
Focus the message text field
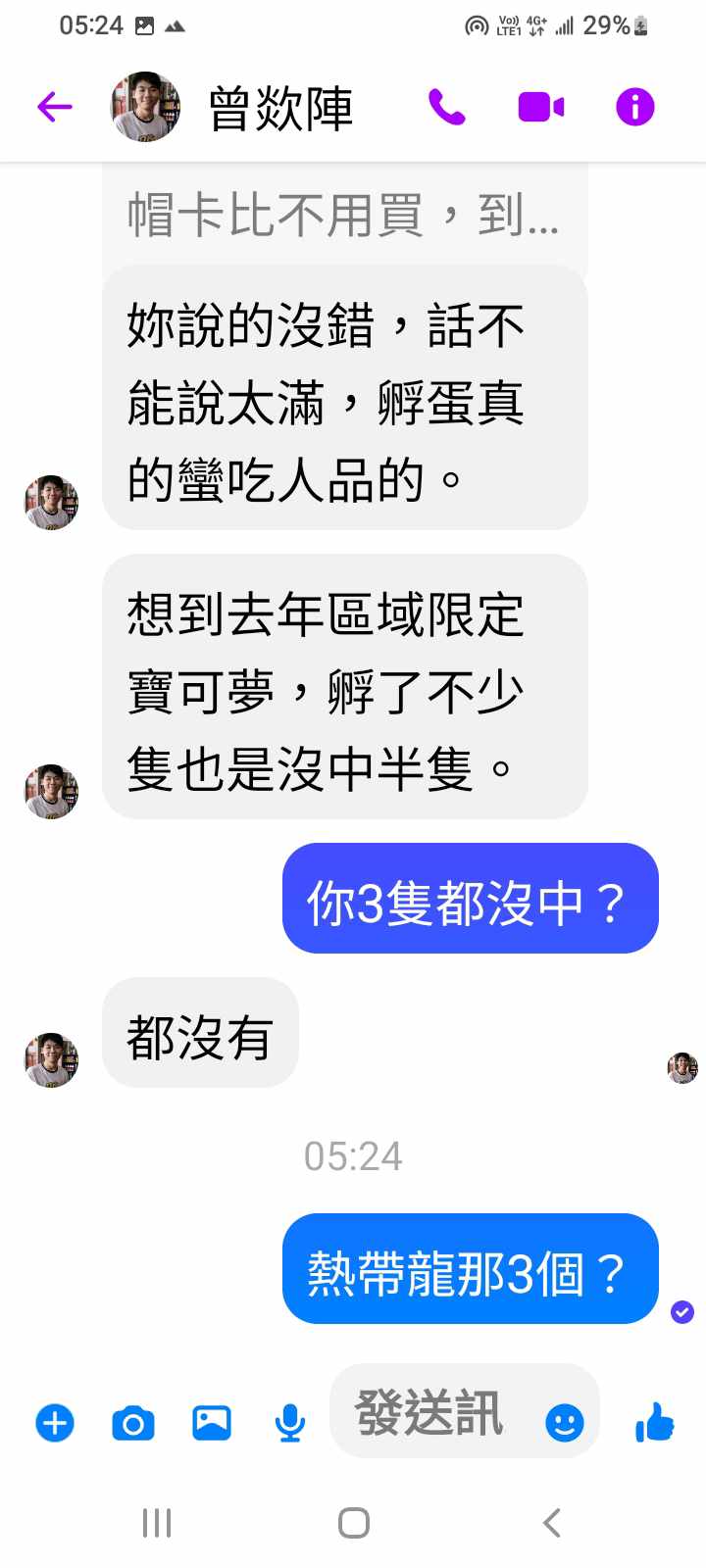[x=431, y=1412]
